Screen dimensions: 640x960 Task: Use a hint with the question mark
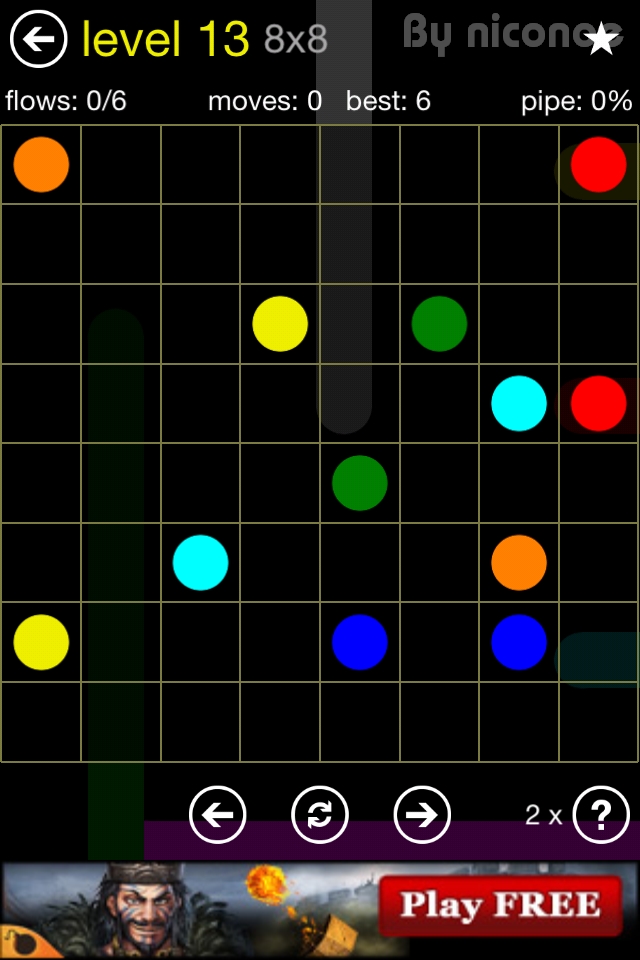[602, 816]
